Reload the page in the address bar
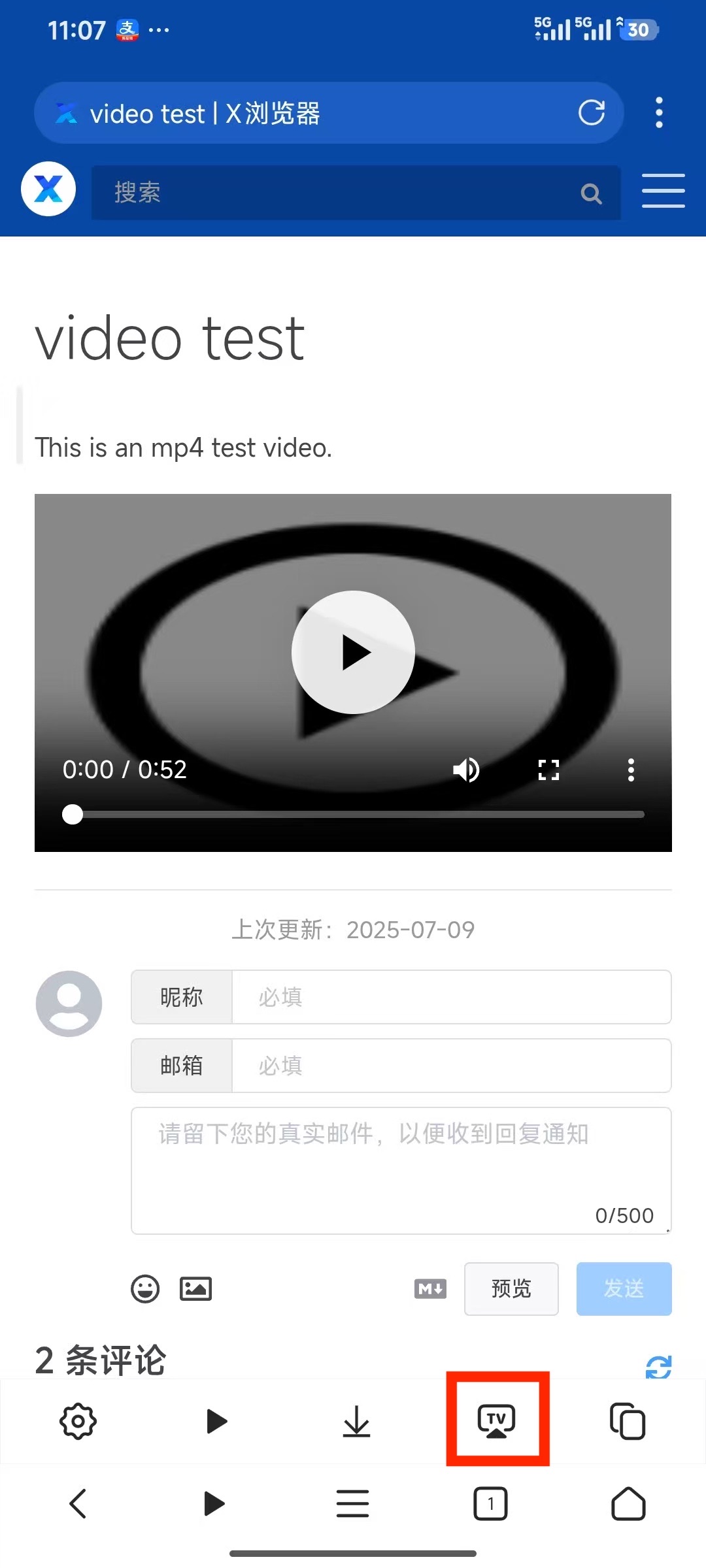Image resolution: width=706 pixels, height=1568 pixels. [592, 112]
